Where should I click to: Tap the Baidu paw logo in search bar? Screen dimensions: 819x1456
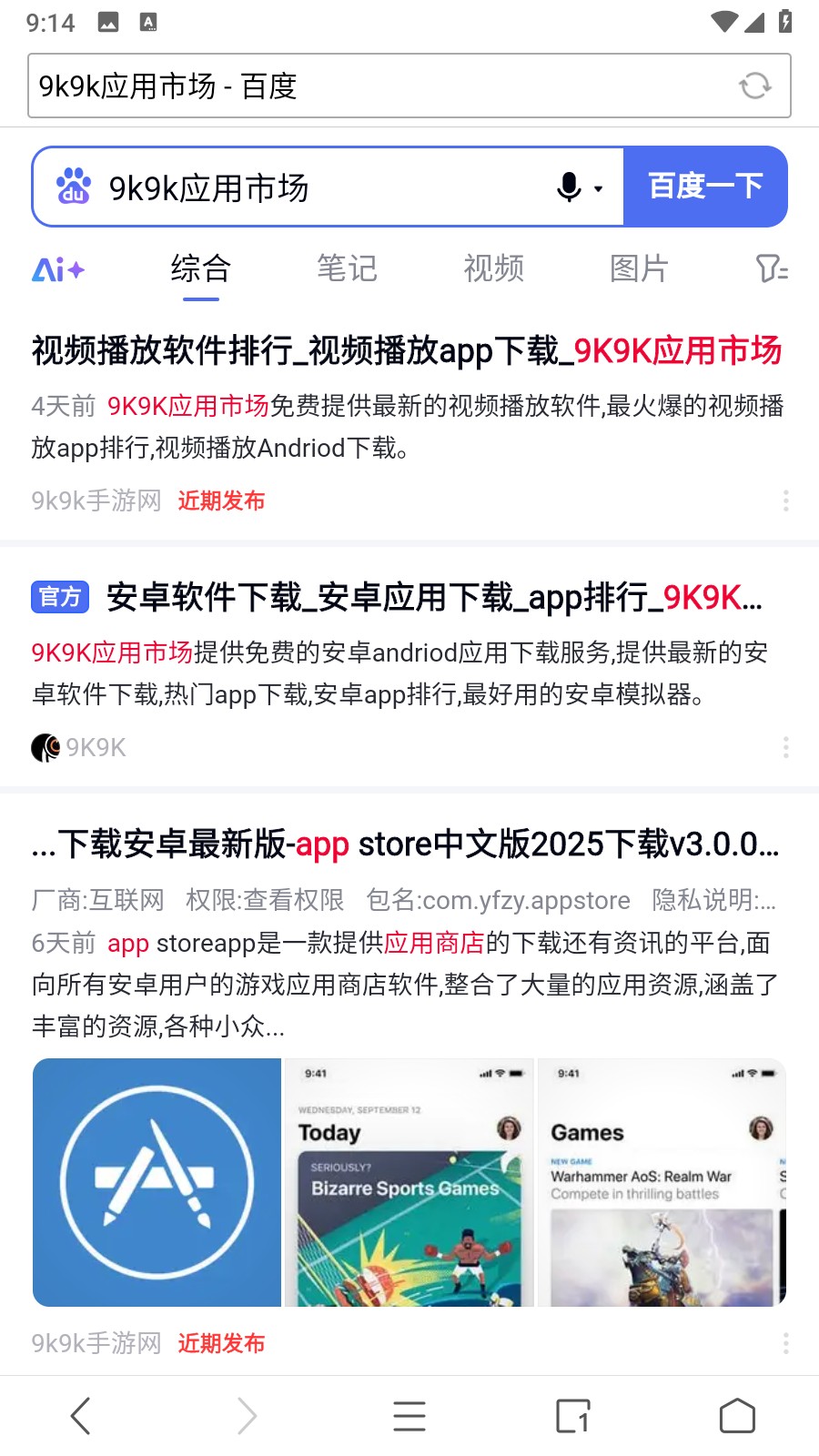[x=74, y=187]
